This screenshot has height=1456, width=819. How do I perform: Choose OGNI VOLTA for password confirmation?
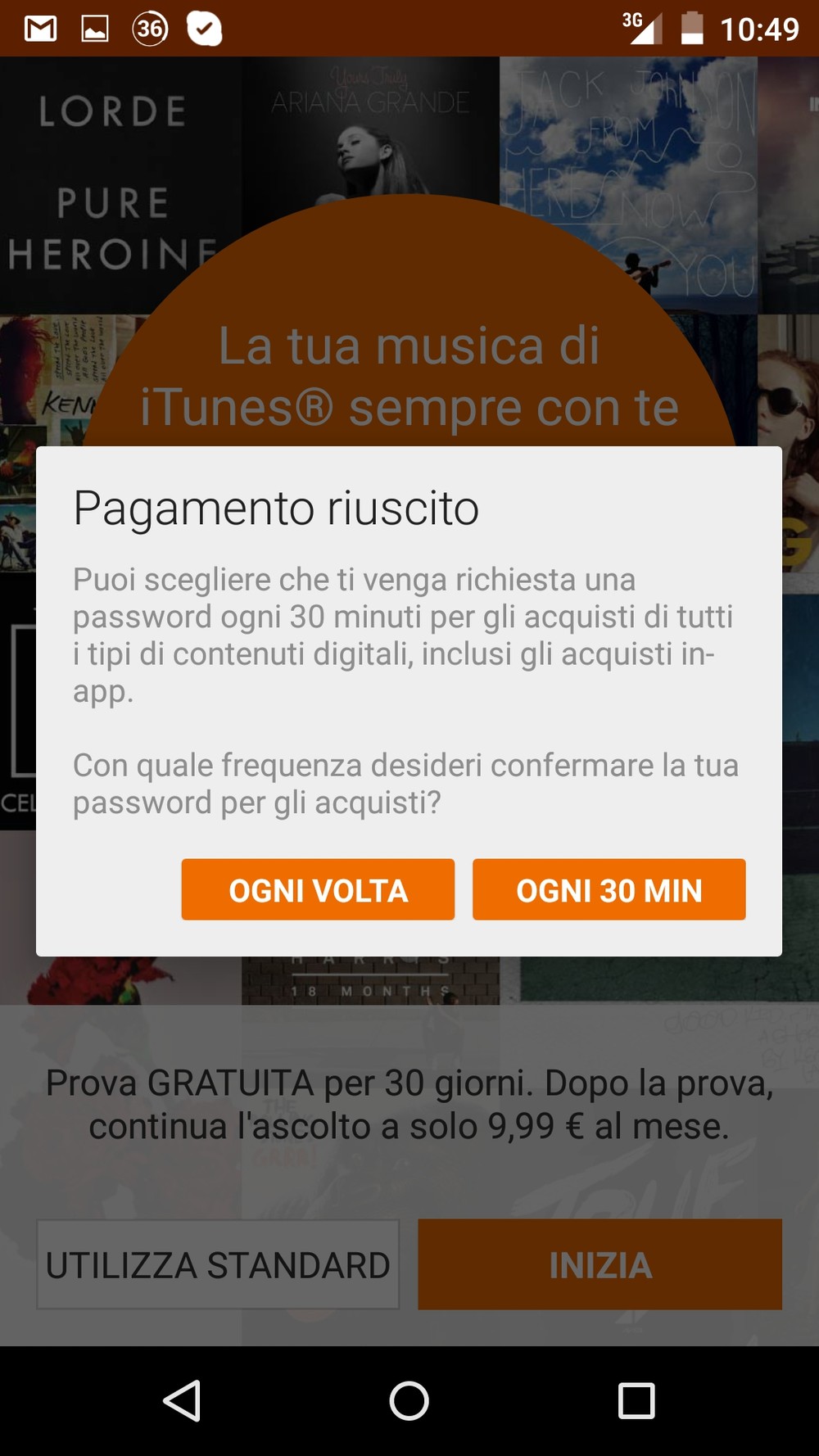[318, 889]
